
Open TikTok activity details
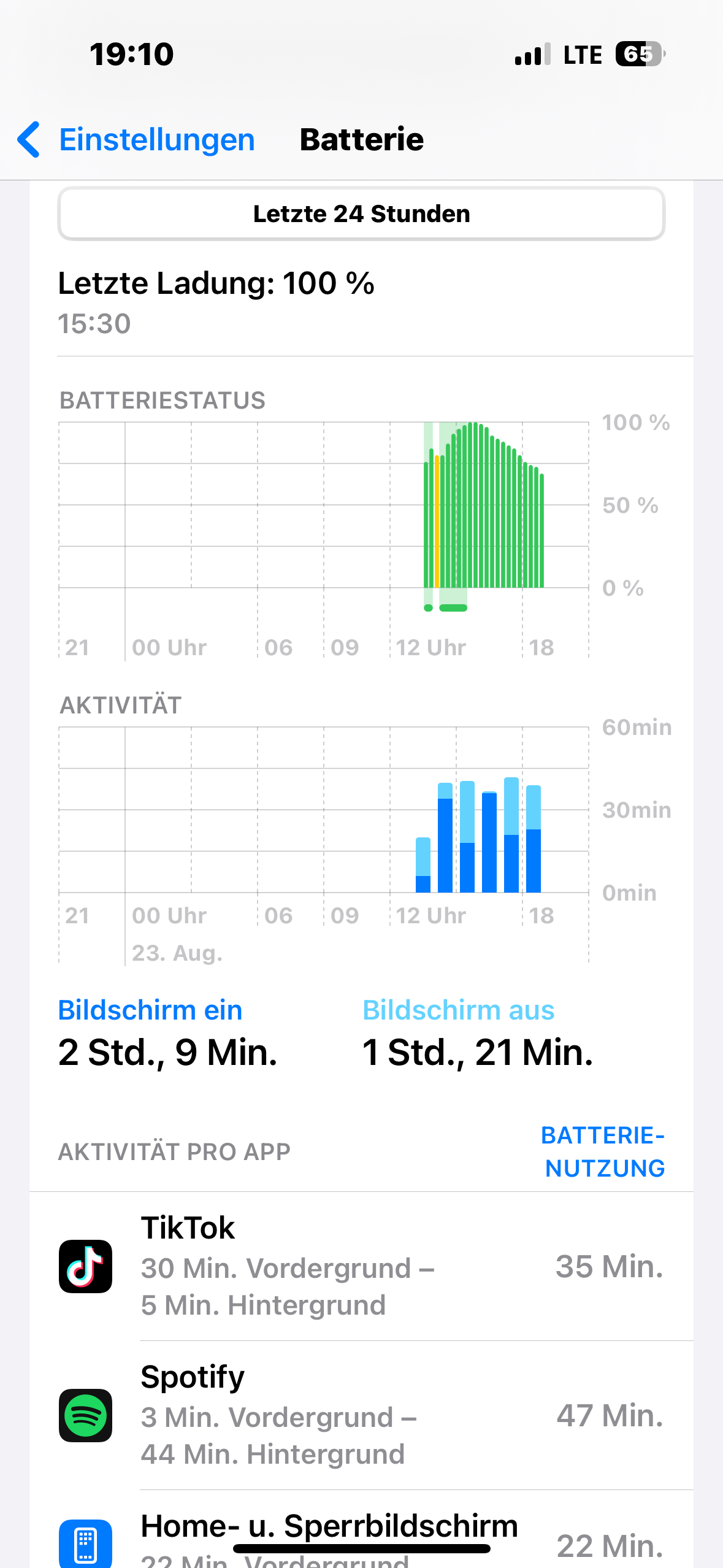coord(361,1266)
